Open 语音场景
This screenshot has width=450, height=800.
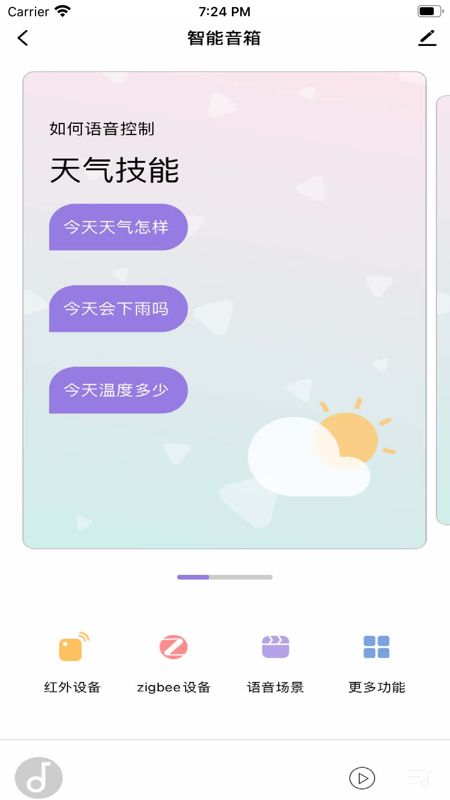coord(276,663)
